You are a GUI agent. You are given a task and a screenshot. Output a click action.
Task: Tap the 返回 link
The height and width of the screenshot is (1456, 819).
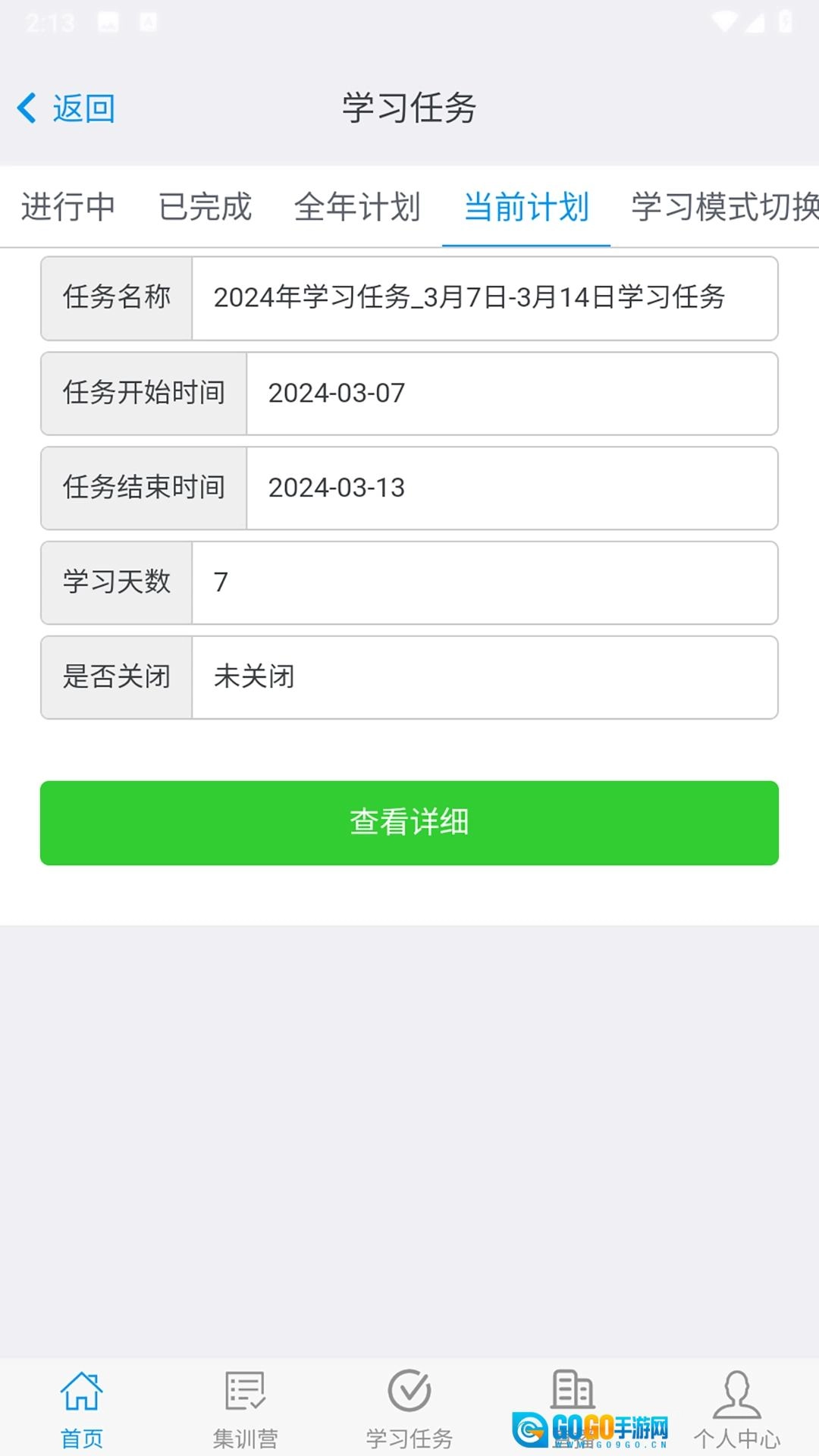click(83, 108)
